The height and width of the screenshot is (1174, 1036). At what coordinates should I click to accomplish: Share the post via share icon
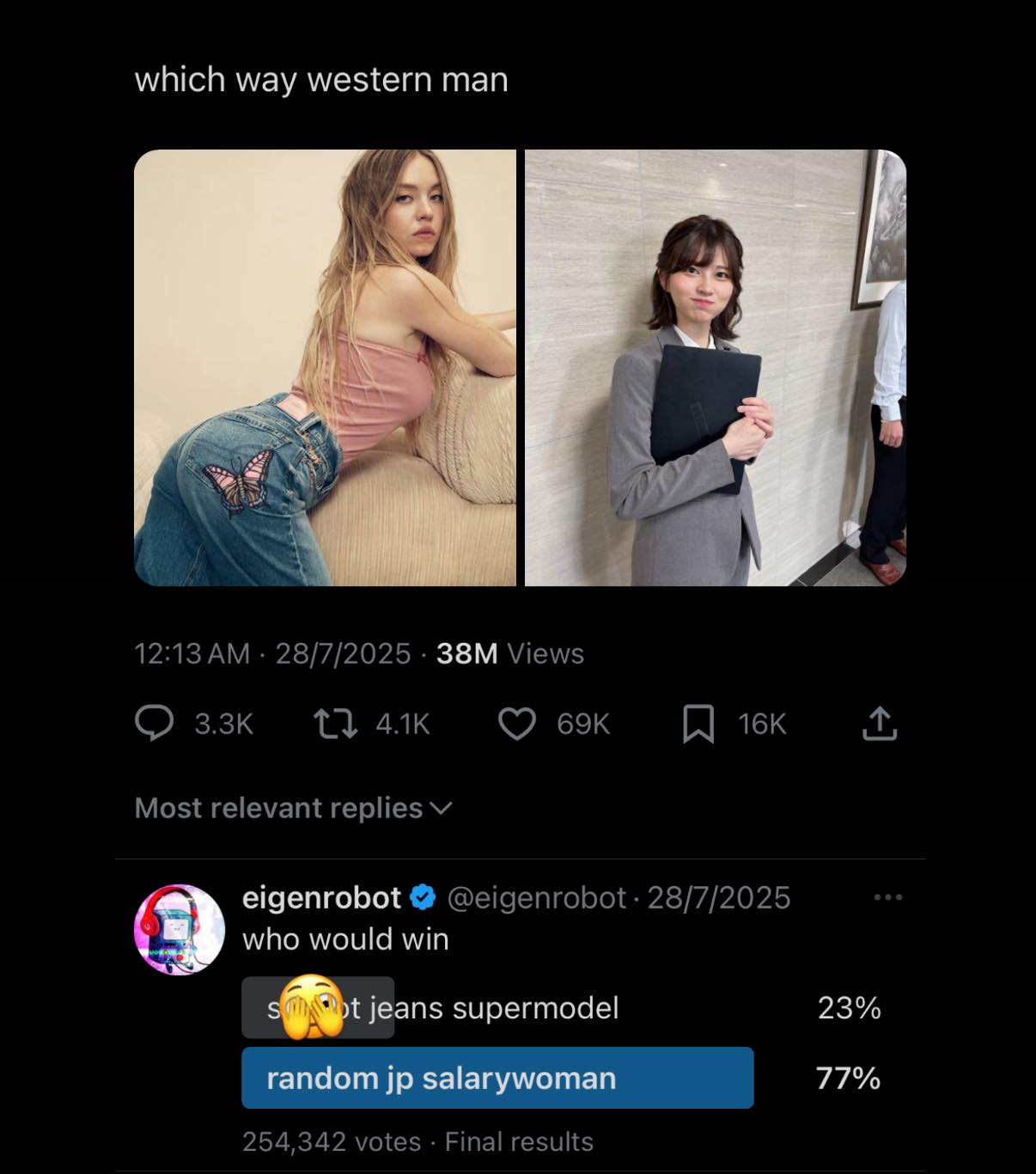point(879,724)
